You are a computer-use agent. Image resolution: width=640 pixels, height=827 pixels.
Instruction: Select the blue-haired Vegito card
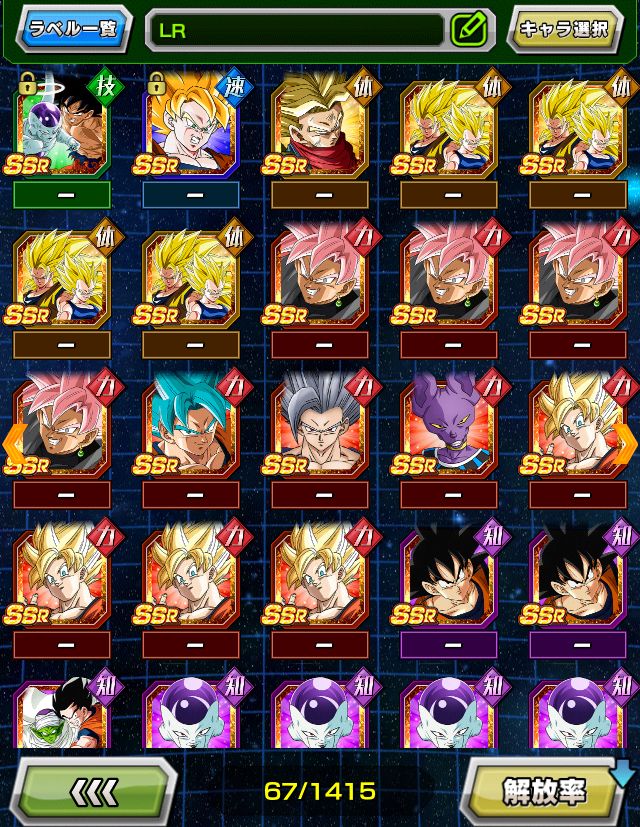pyautogui.click(x=190, y=425)
